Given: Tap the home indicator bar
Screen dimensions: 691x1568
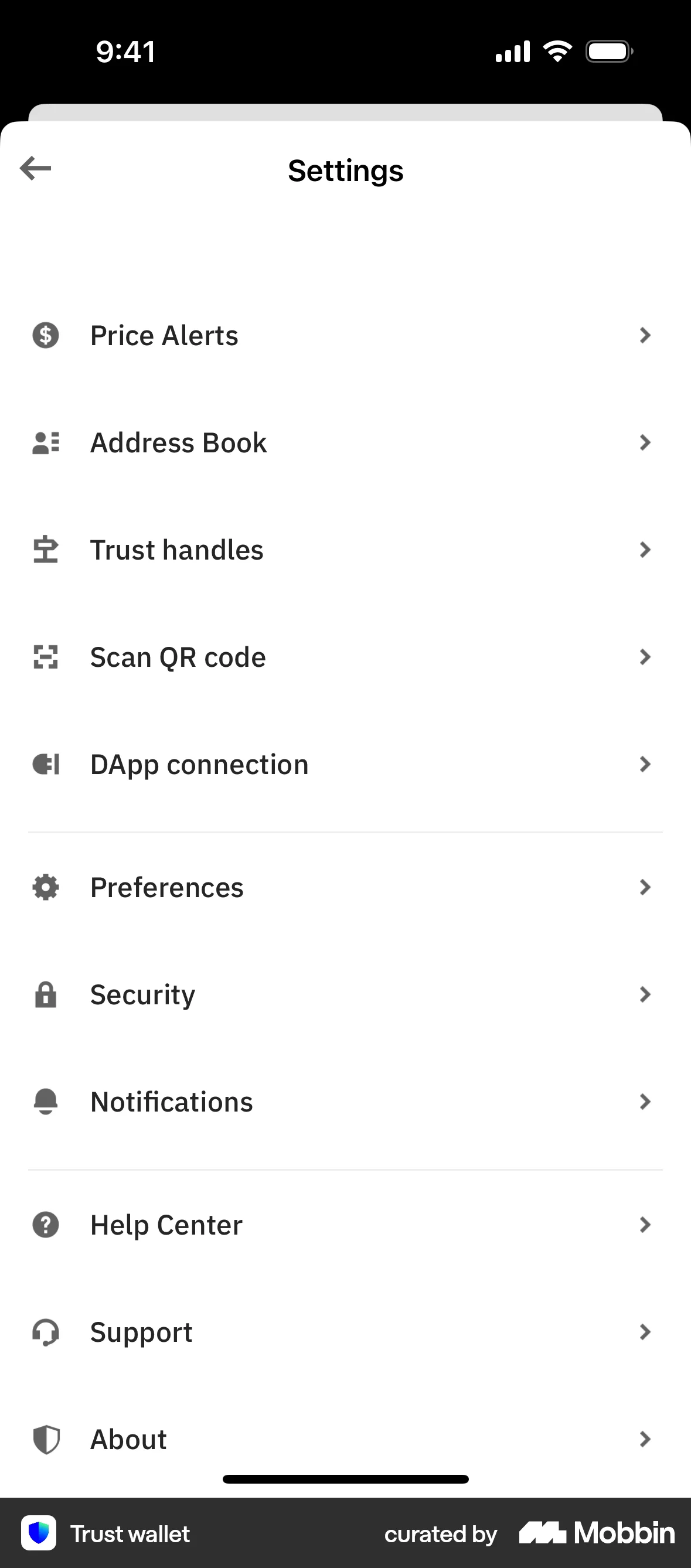Looking at the screenshot, I should (345, 1479).
